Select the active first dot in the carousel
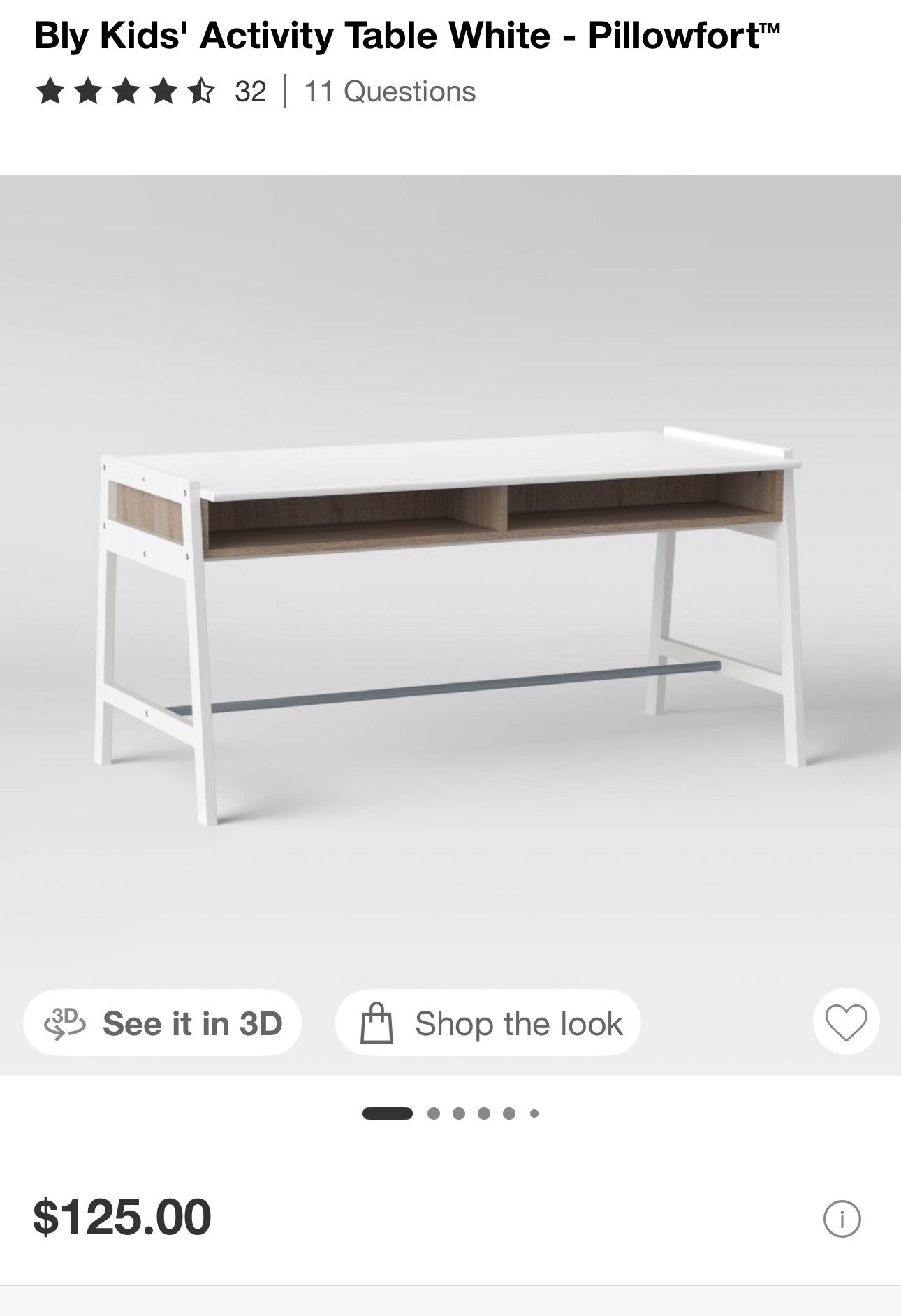Screen dimensions: 901x1316 coord(388,1112)
